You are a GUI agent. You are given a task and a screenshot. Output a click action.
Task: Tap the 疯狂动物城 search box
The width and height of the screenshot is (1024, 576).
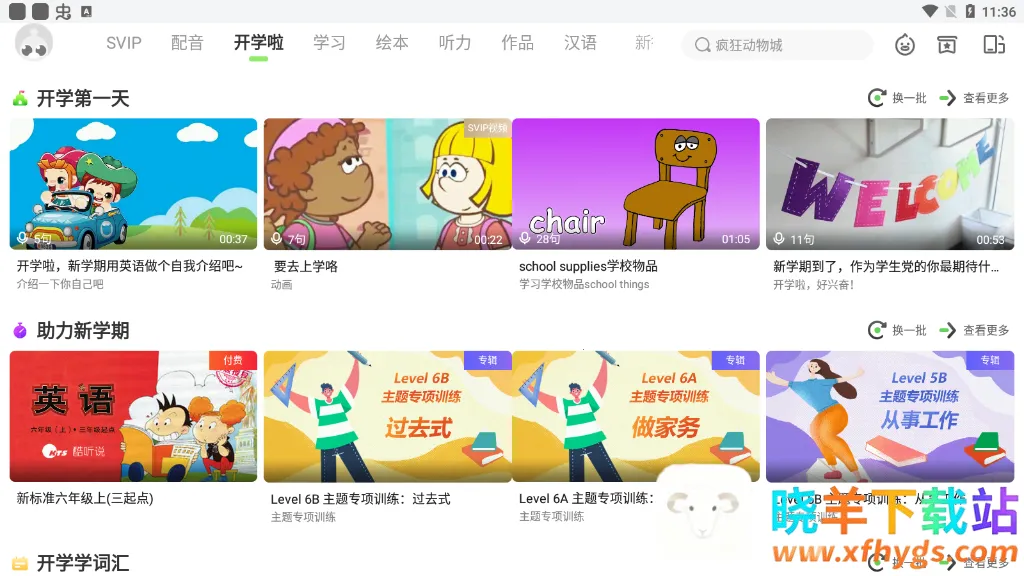click(777, 45)
